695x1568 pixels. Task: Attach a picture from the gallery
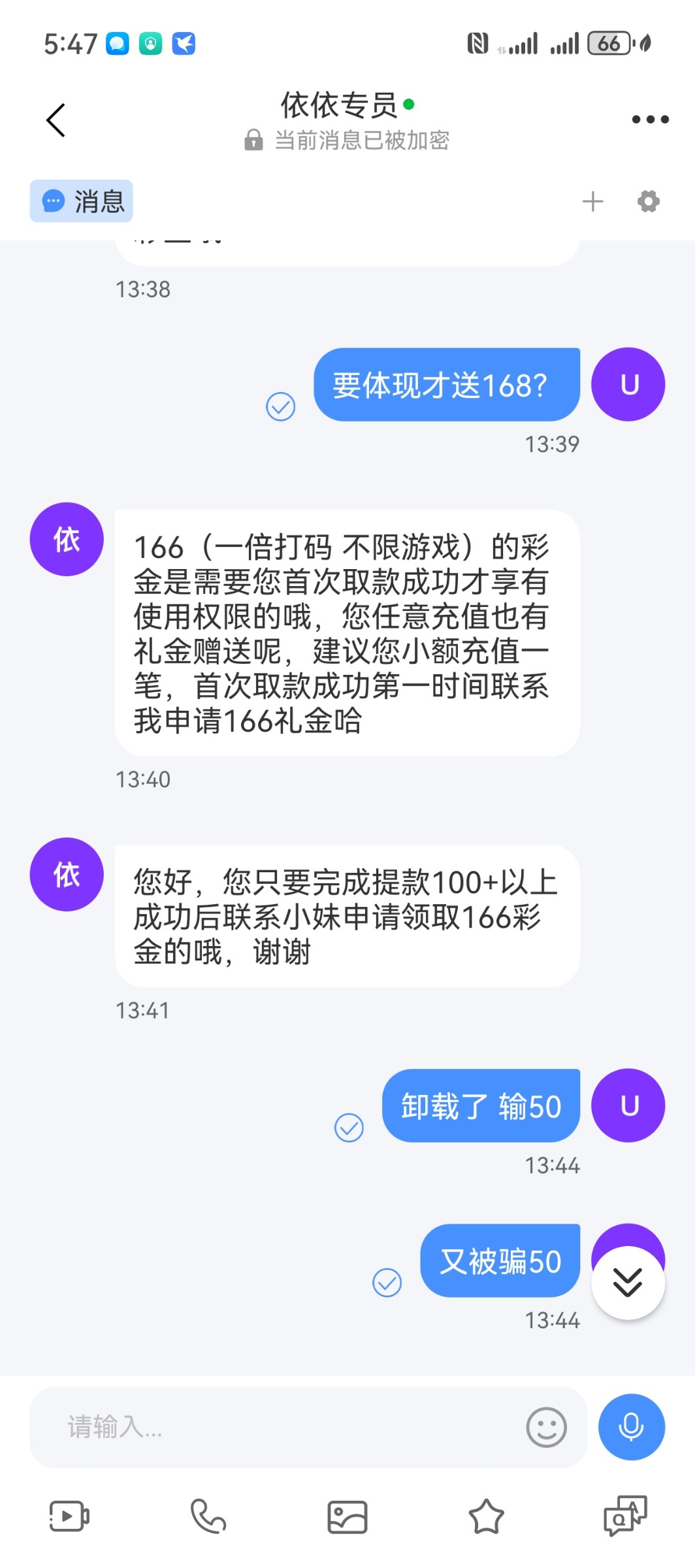click(347, 1516)
